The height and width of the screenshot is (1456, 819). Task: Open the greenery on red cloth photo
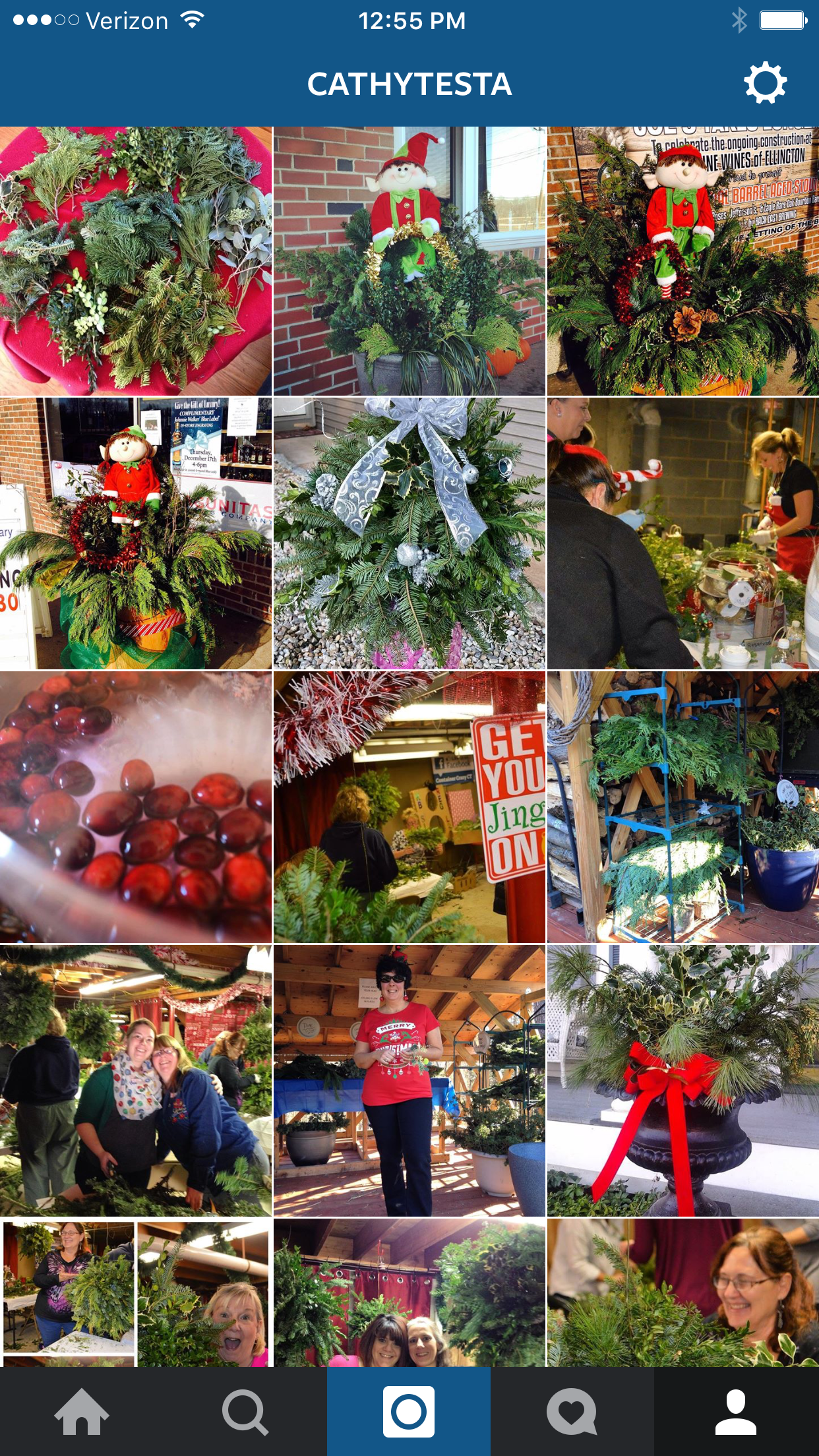tap(135, 261)
